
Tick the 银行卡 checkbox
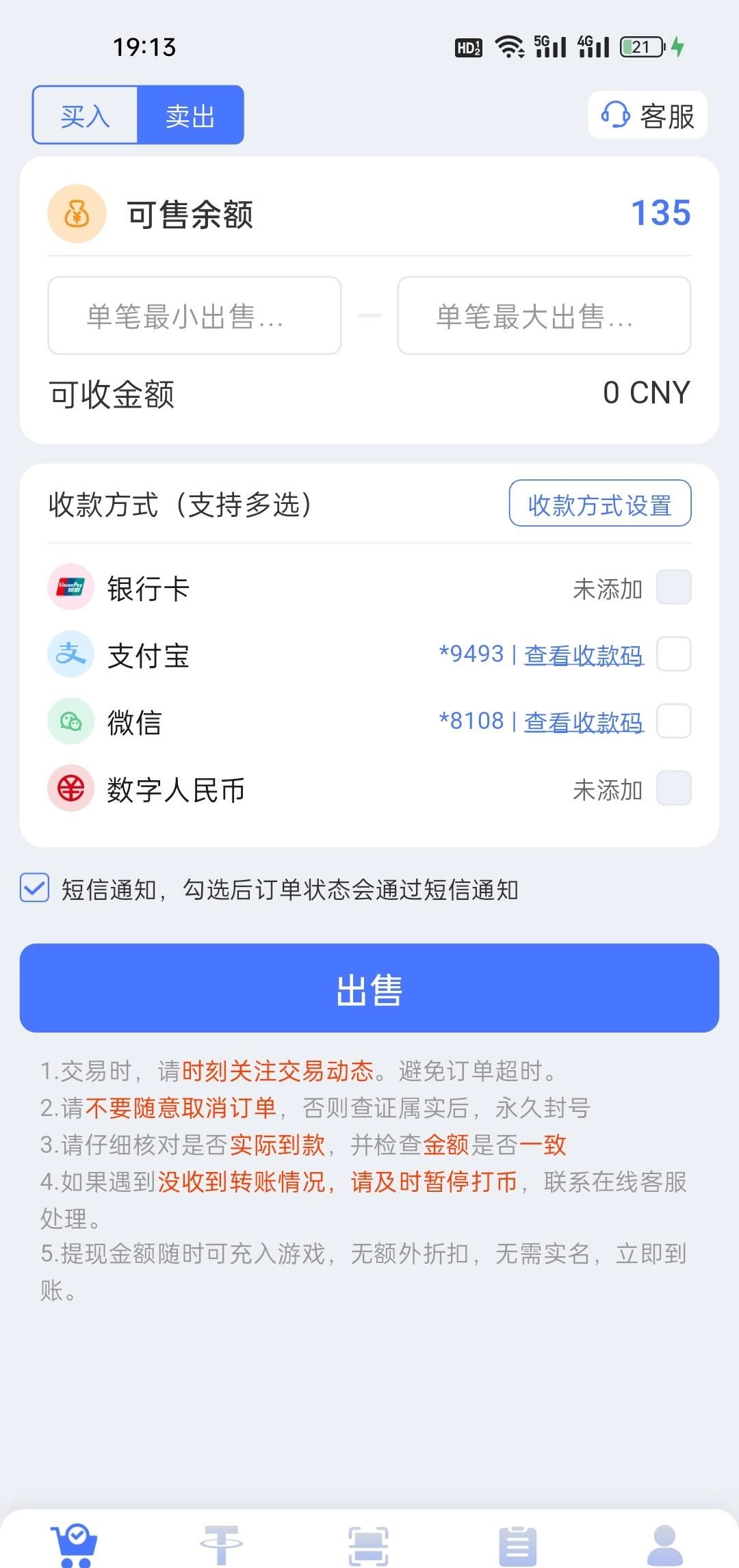[673, 587]
